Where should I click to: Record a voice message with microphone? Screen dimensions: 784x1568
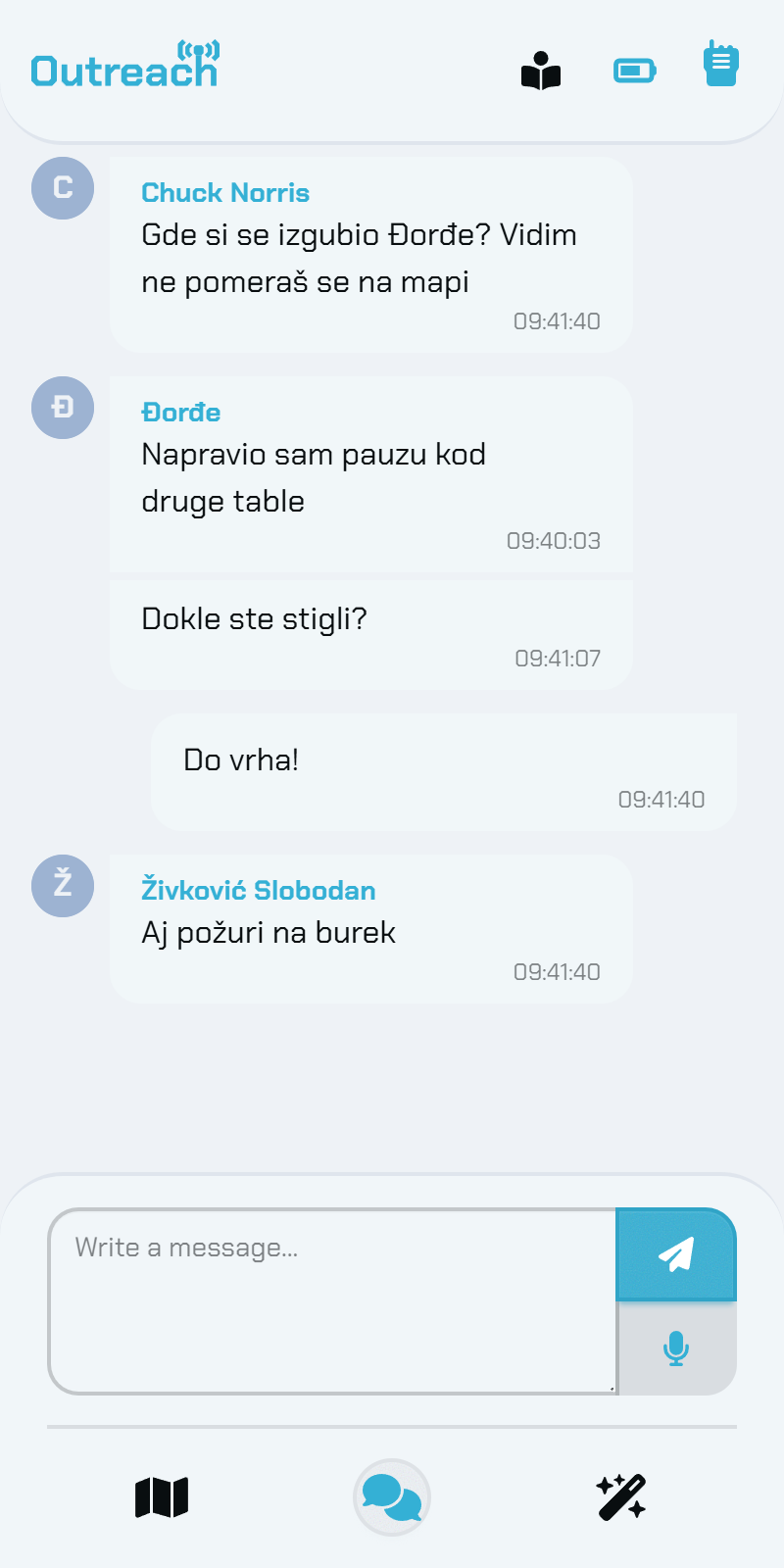point(676,1348)
